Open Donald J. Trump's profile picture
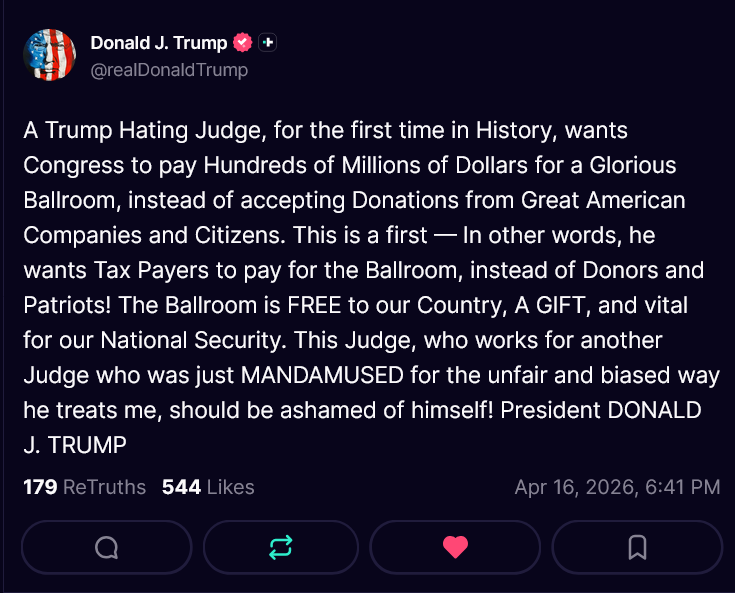 (x=50, y=55)
